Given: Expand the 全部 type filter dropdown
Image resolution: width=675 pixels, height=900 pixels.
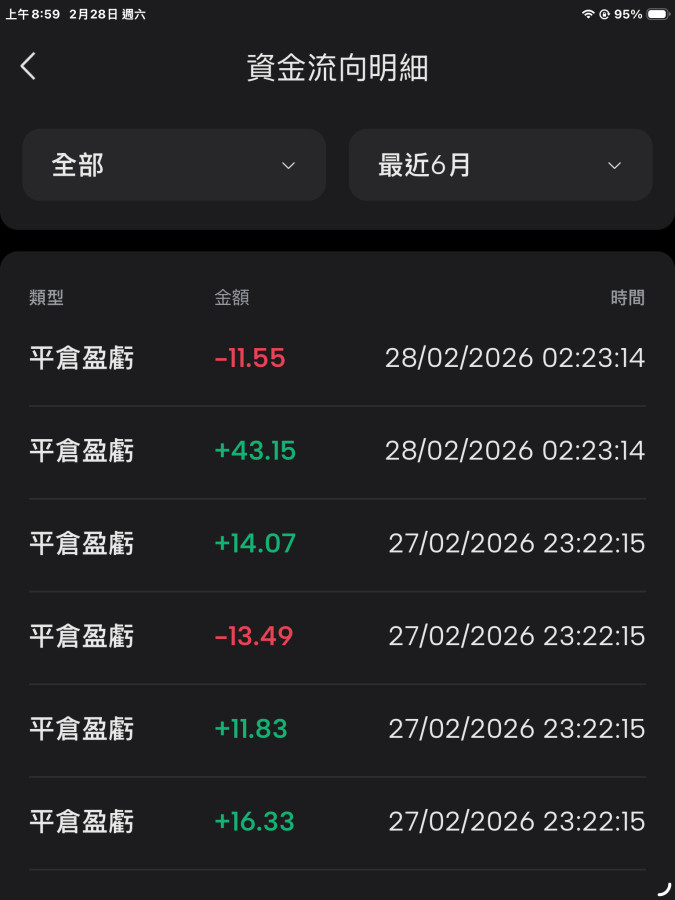Looking at the screenshot, I should click(174, 165).
